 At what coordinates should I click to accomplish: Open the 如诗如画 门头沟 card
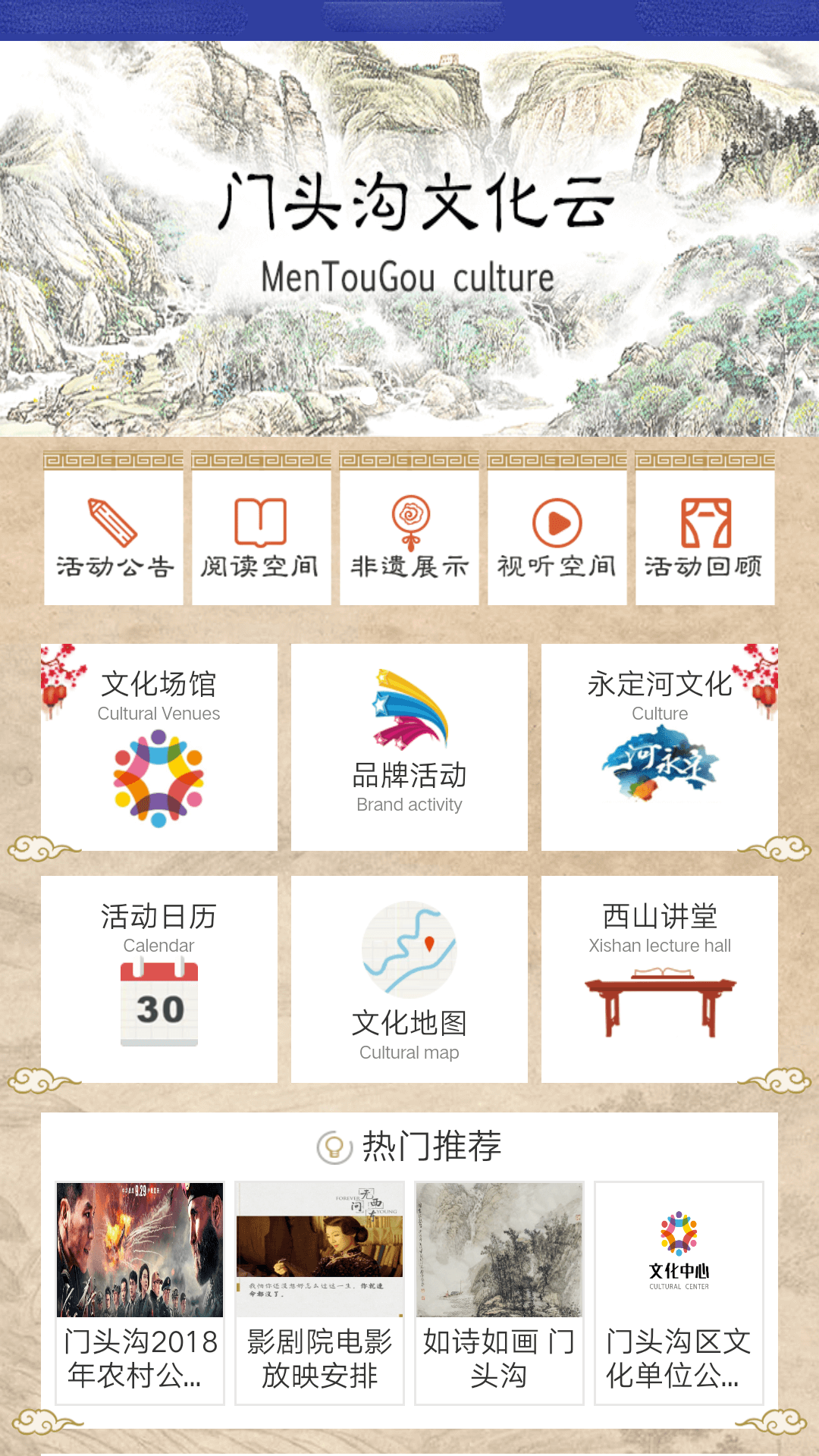(x=499, y=1293)
